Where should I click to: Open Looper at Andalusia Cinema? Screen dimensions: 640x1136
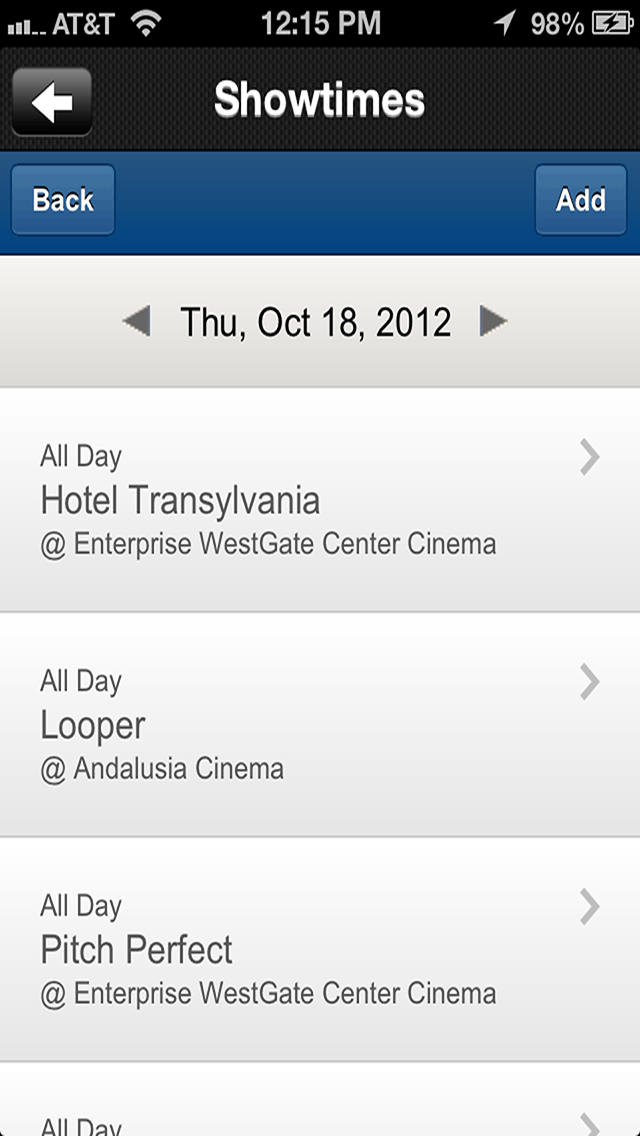point(320,724)
